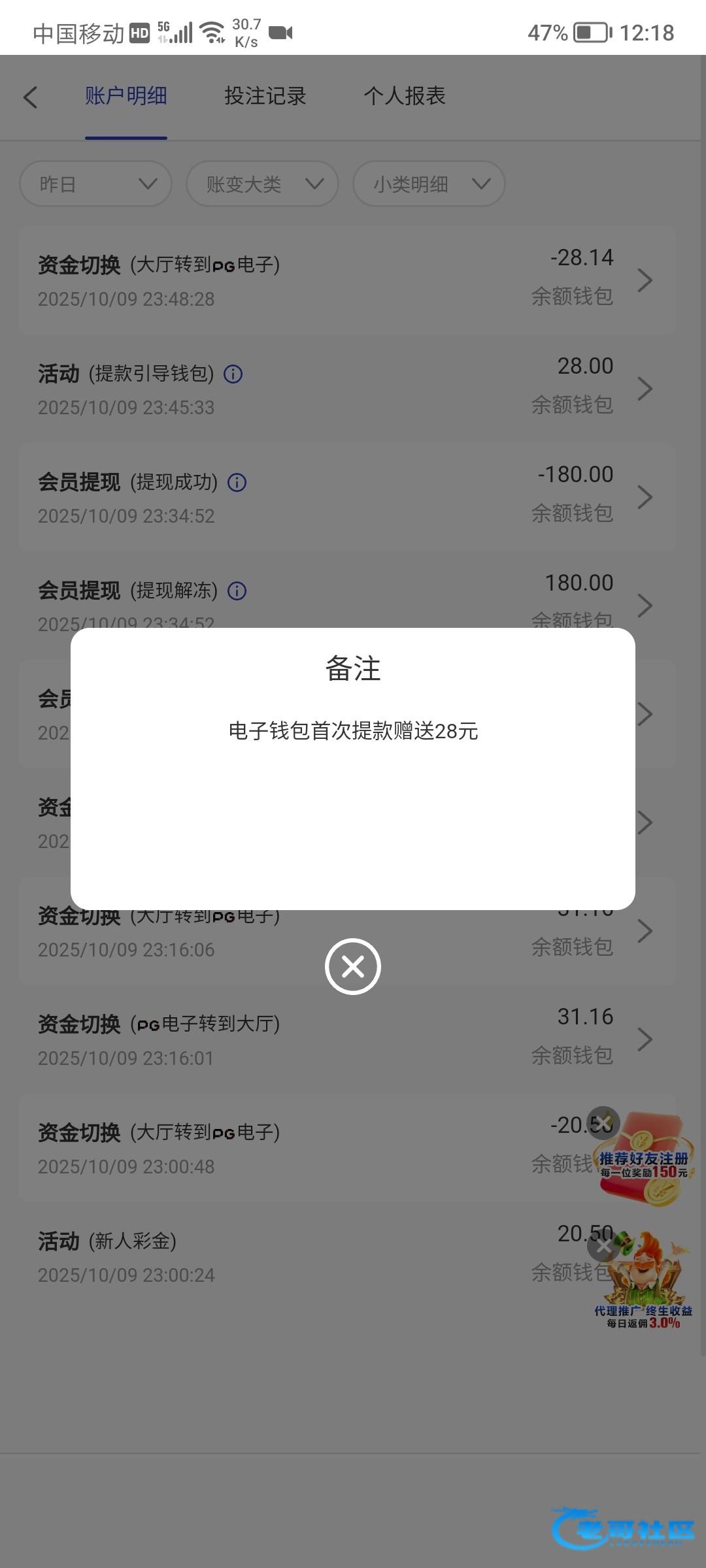Open the 资金切换 record from 23:48:28
The image size is (706, 1568).
coord(346,280)
